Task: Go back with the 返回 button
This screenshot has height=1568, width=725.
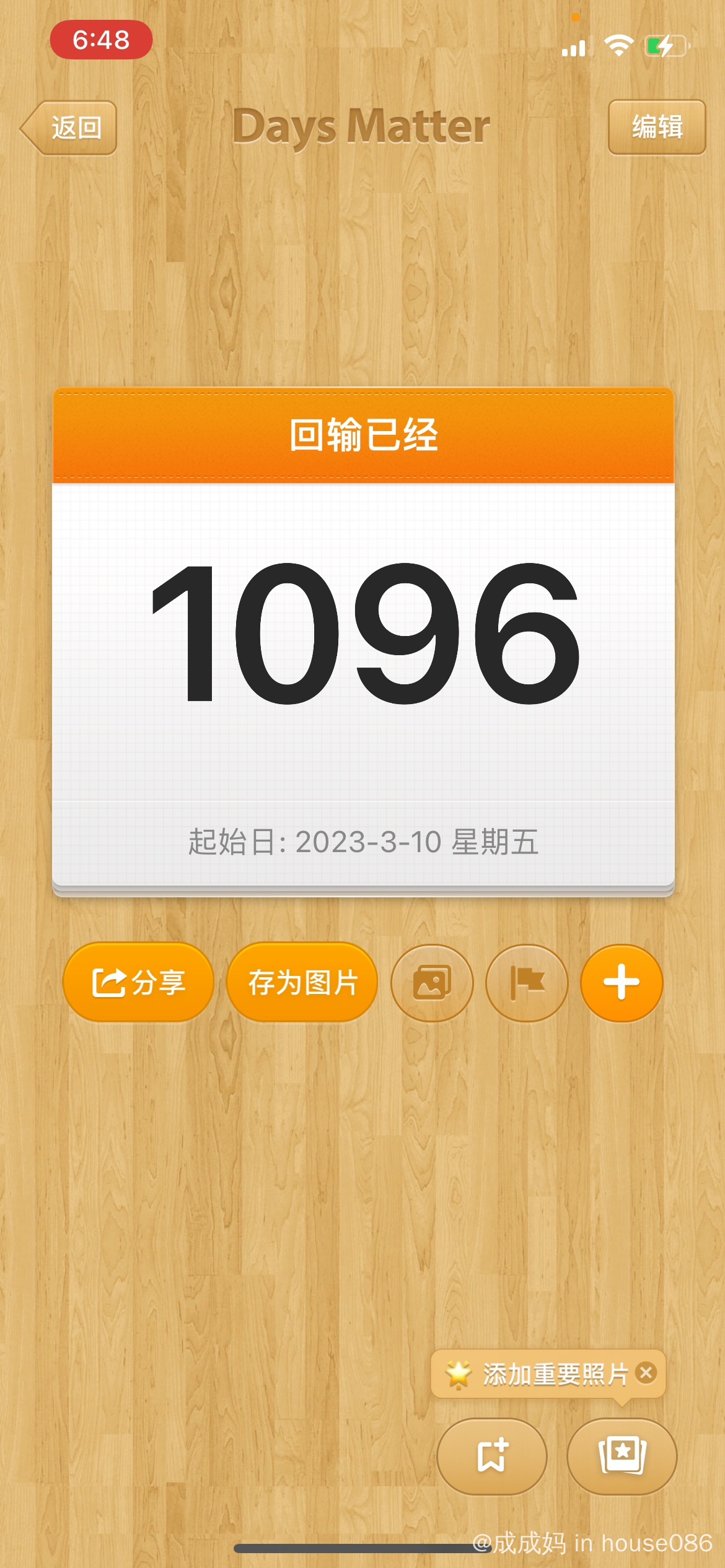Action: [x=69, y=128]
